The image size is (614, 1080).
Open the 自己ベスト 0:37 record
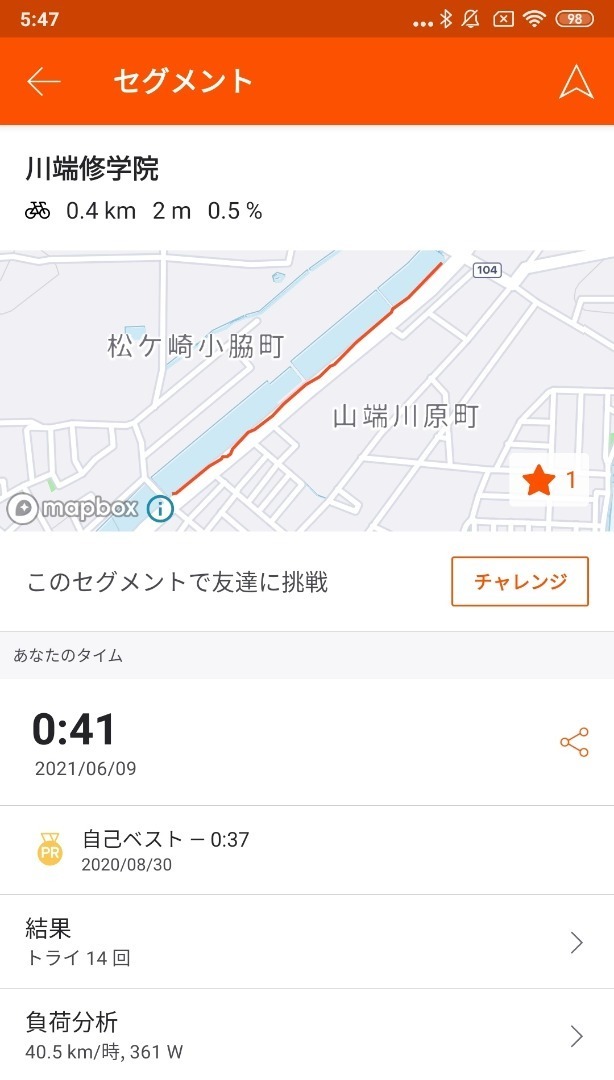(307, 850)
